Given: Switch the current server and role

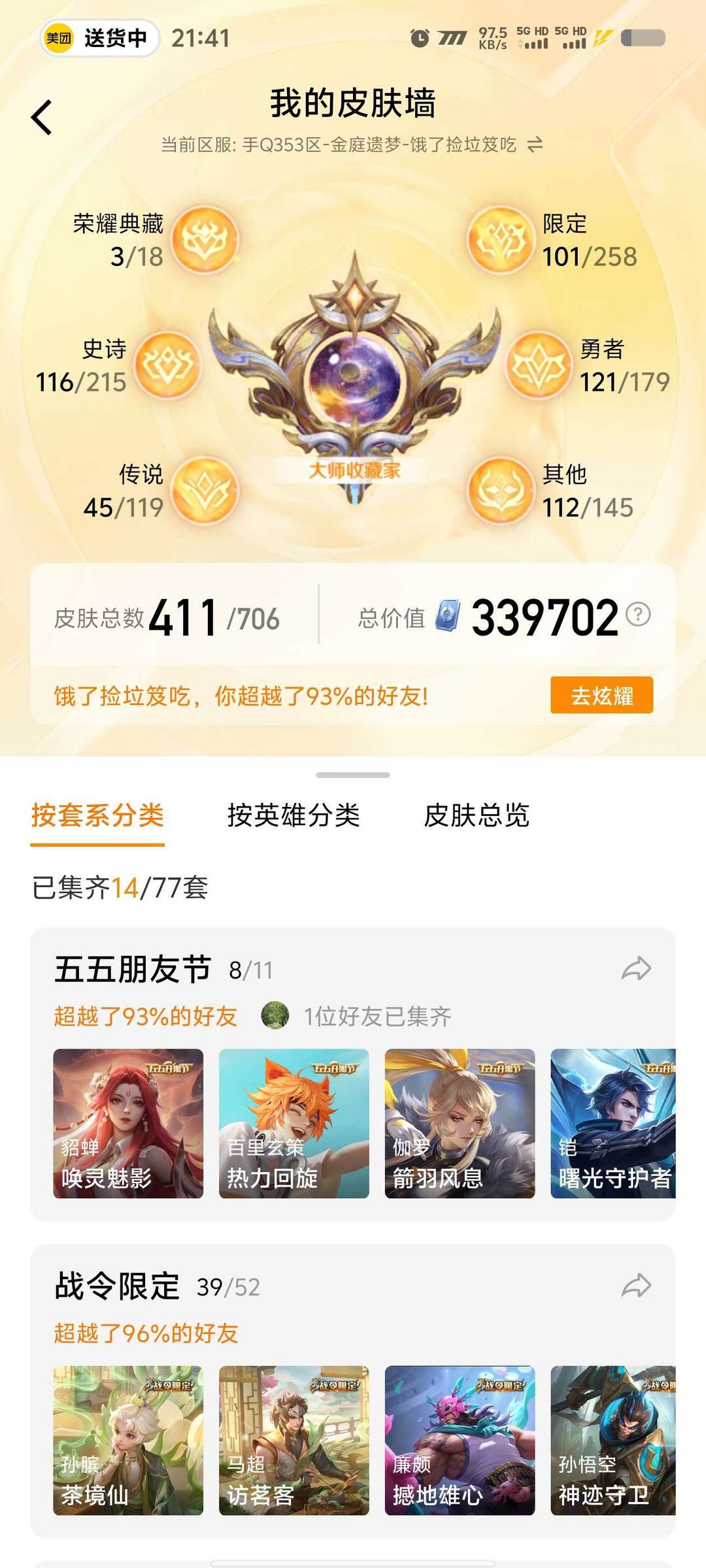Looking at the screenshot, I should coord(535,144).
